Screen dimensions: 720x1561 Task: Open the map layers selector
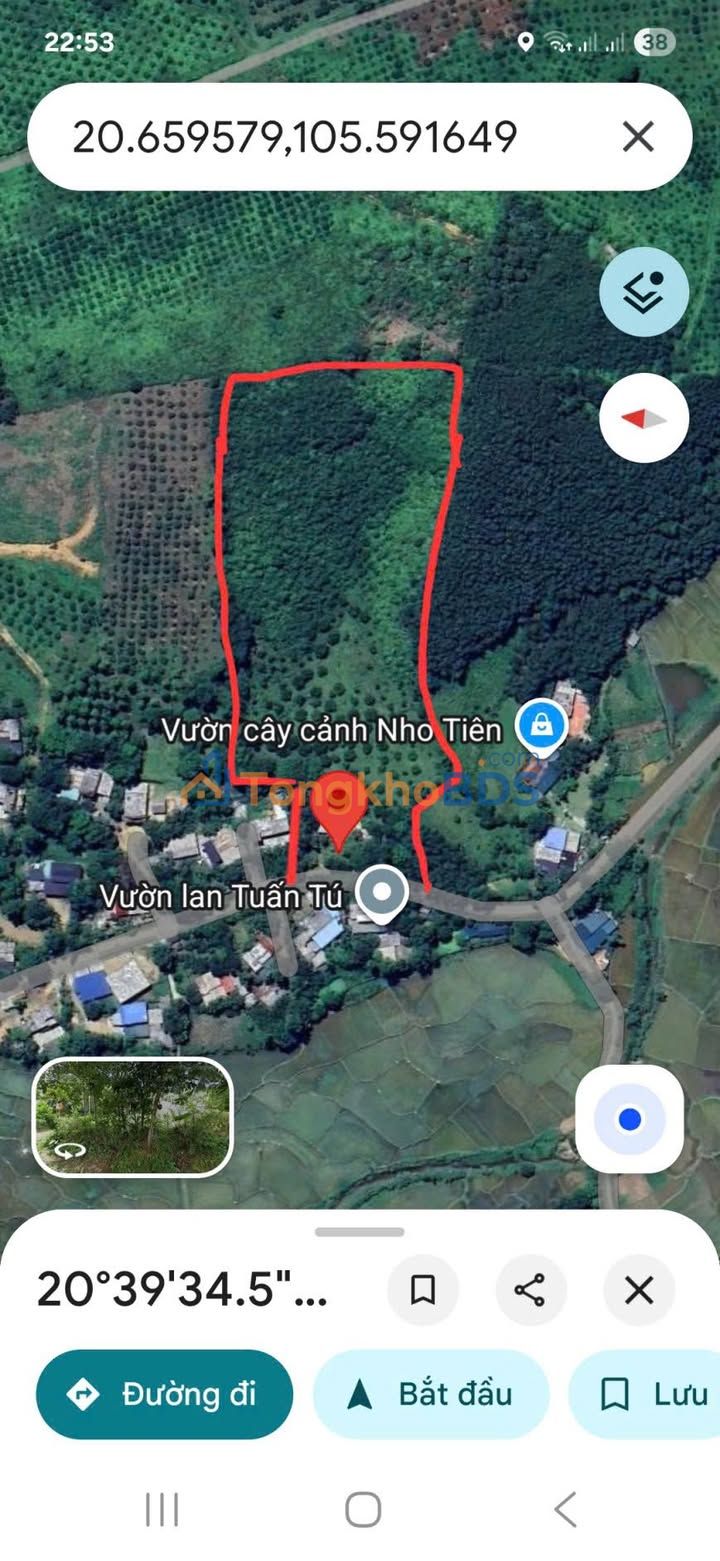(x=643, y=292)
